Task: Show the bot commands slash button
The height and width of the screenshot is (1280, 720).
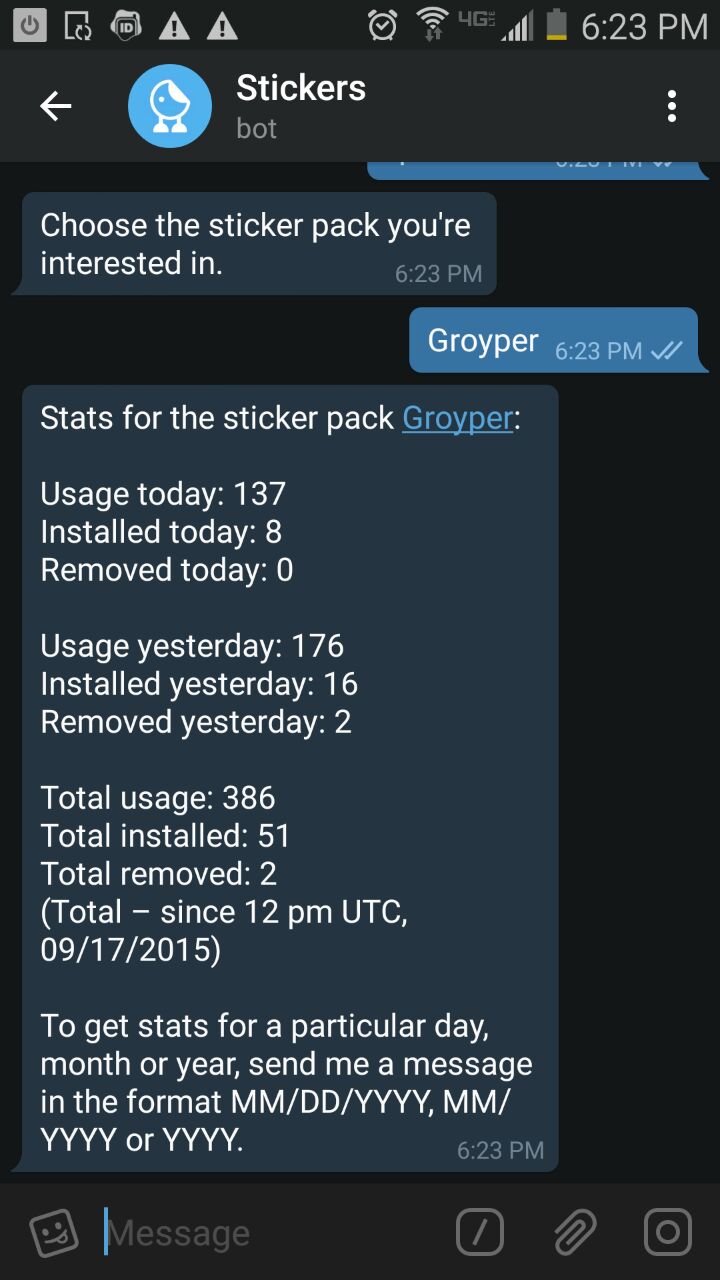Action: (x=480, y=1232)
